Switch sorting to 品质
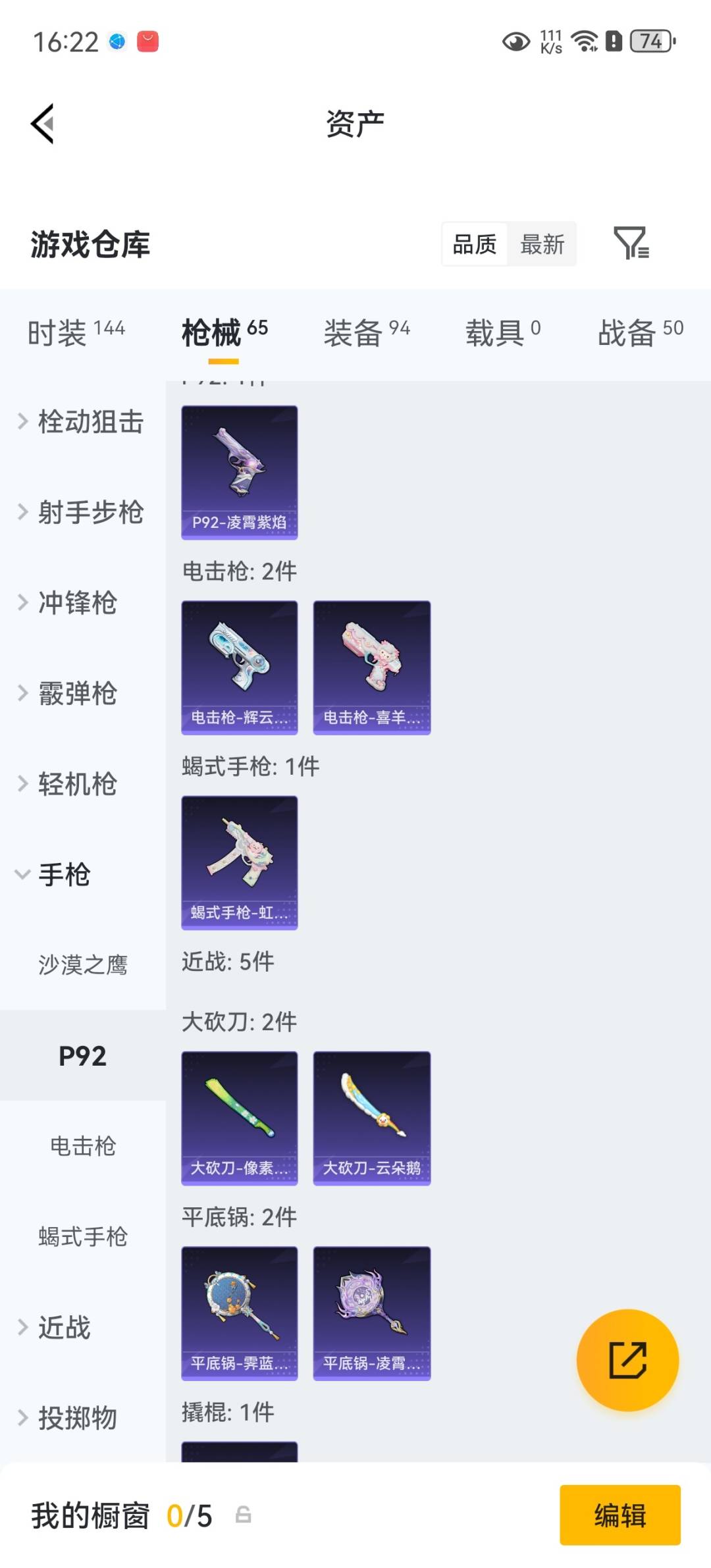 coord(474,244)
